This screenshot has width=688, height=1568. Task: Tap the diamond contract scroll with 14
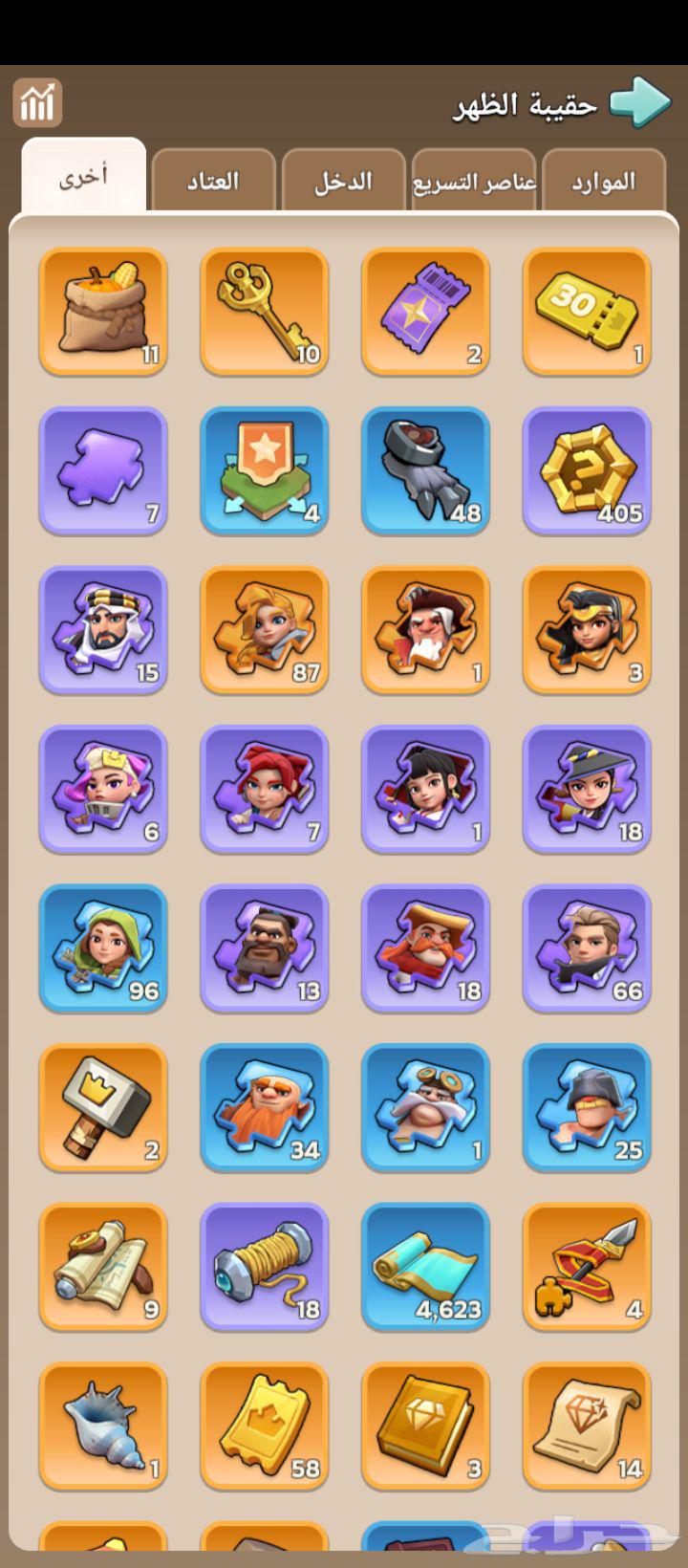(x=588, y=1426)
